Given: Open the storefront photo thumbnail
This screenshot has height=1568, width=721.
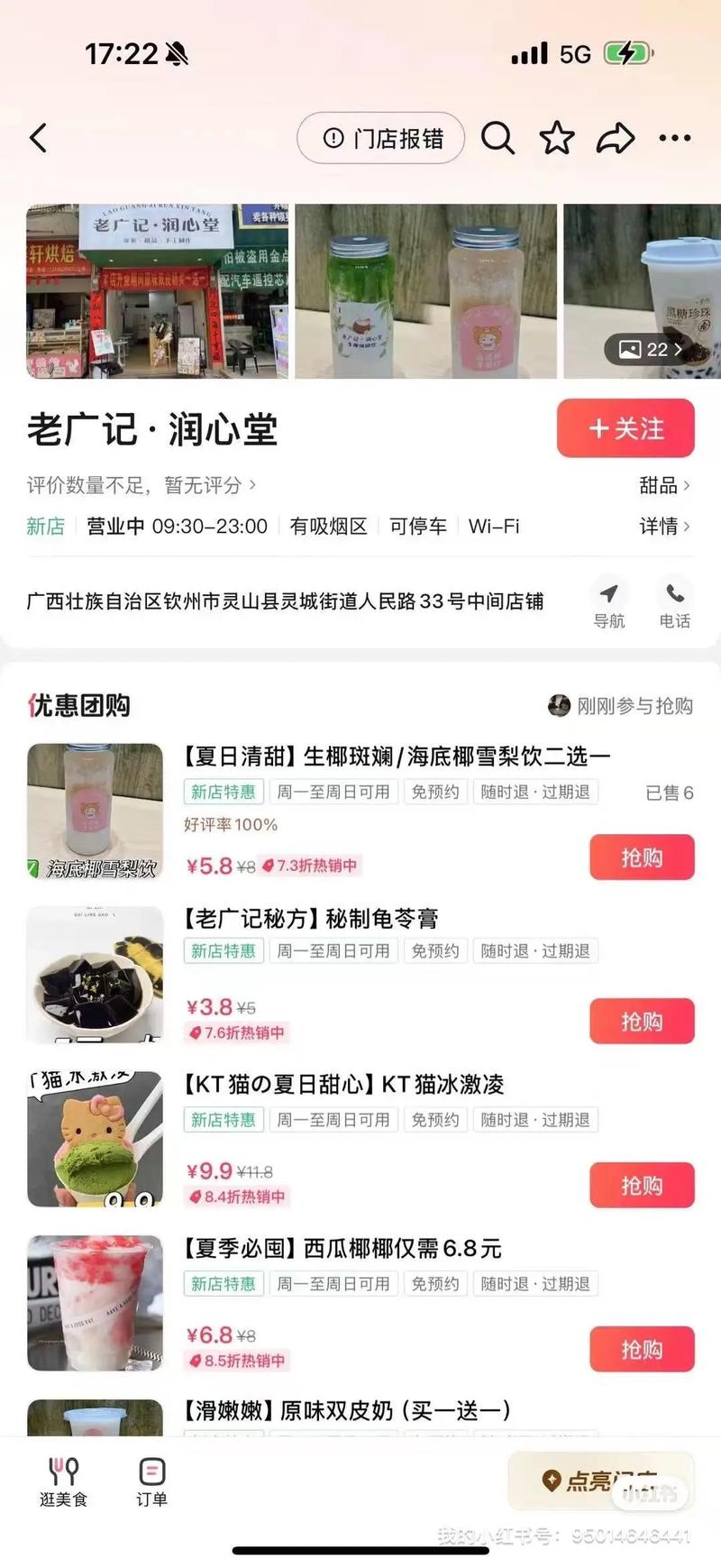Looking at the screenshot, I should (155, 287).
